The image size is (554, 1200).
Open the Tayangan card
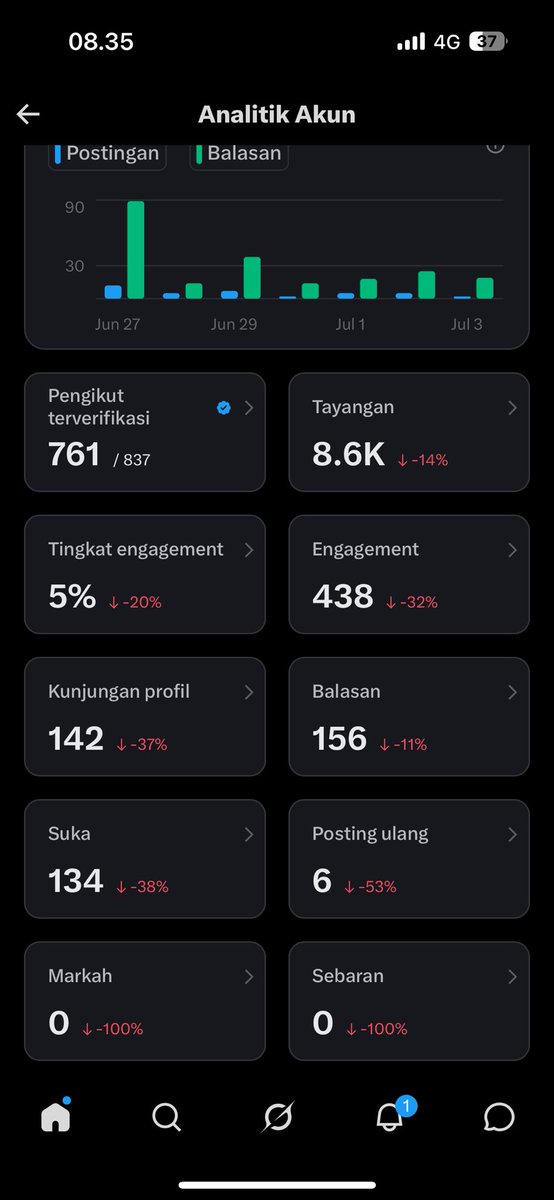pos(409,432)
